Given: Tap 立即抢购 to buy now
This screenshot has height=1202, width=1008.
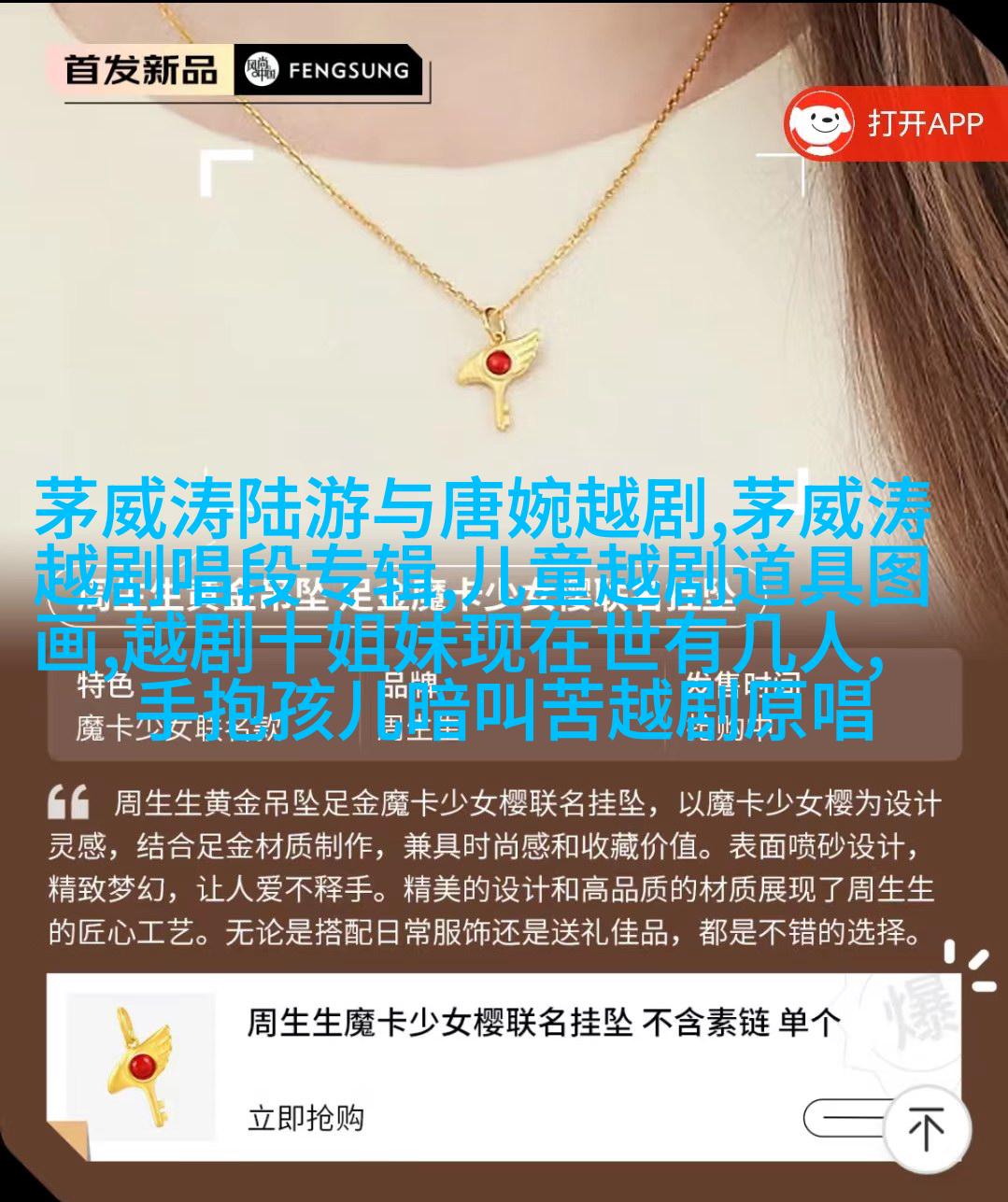Looking at the screenshot, I should click(305, 1117).
